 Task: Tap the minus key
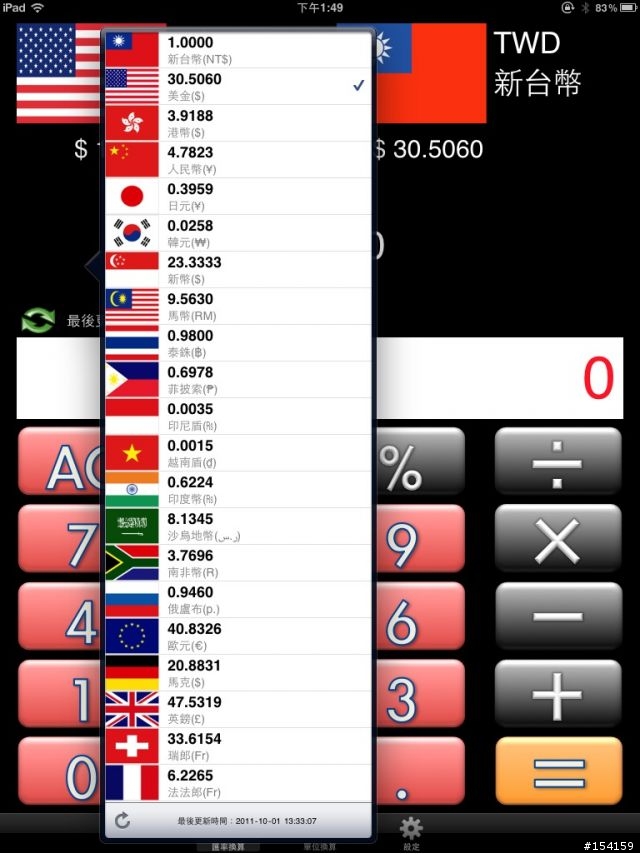pyautogui.click(x=558, y=617)
